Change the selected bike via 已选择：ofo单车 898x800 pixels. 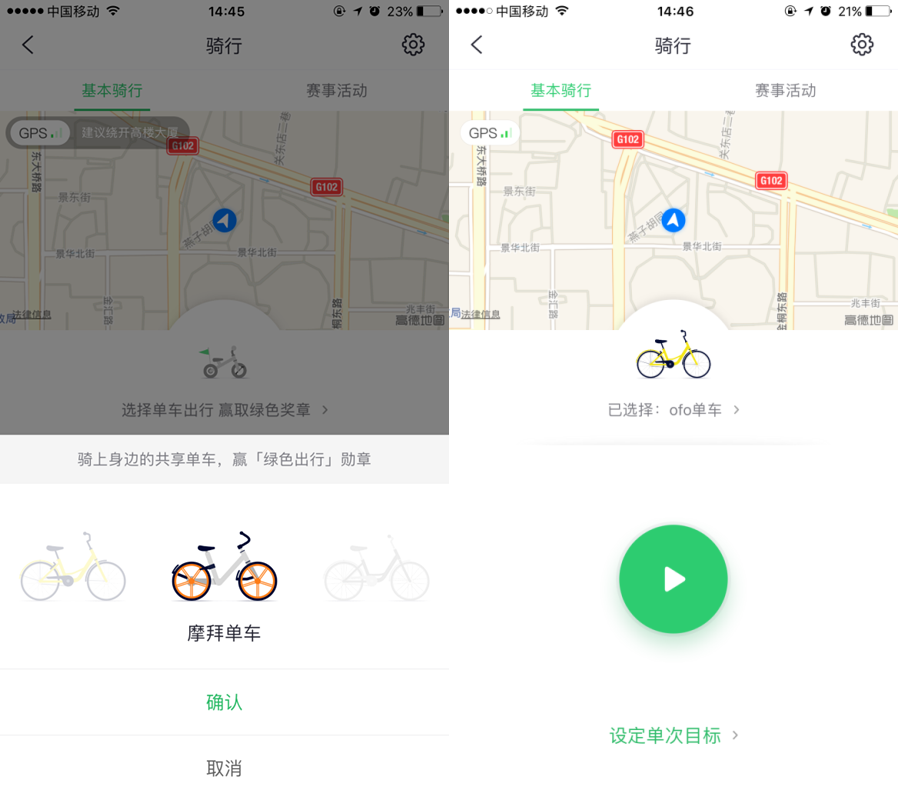[x=673, y=410]
